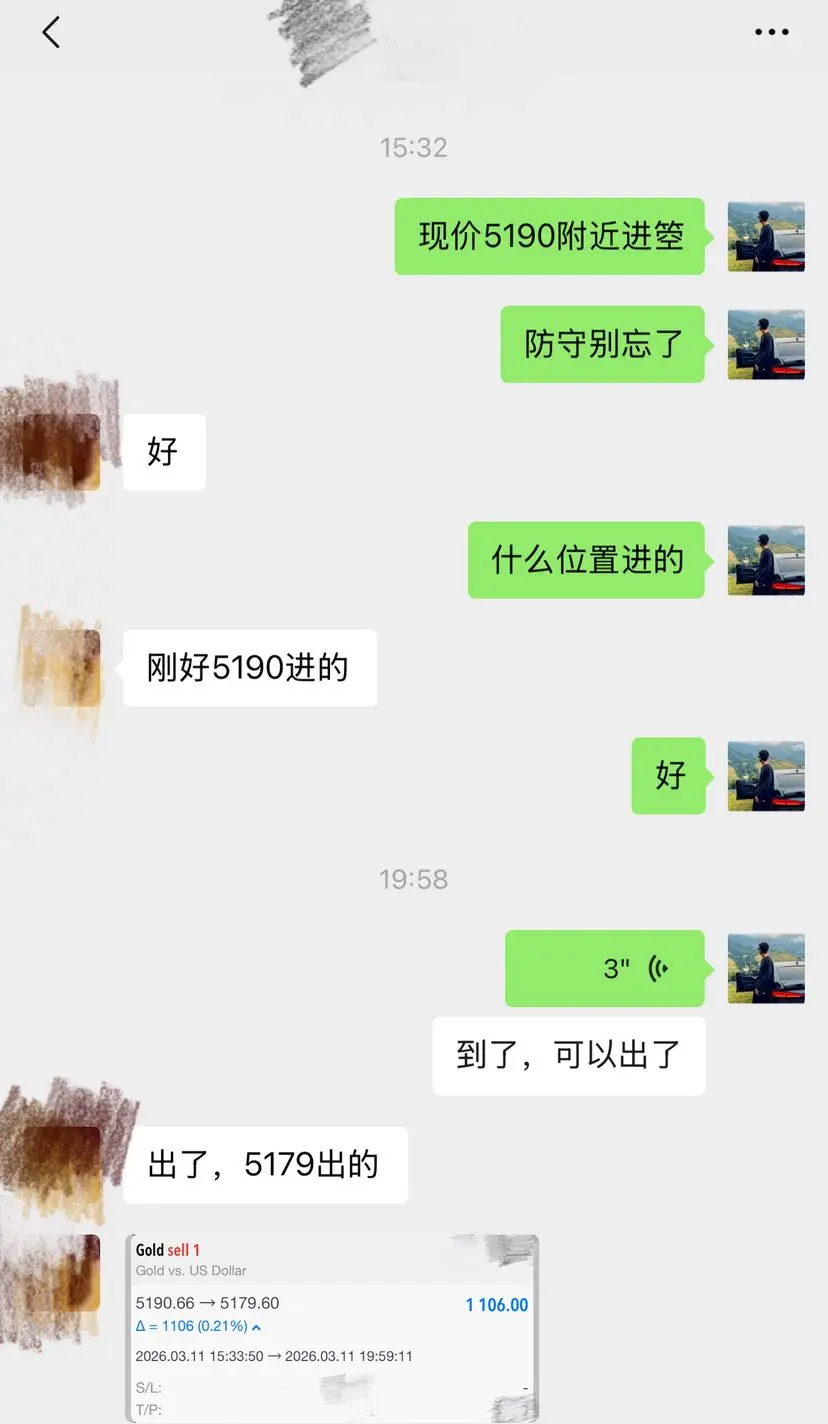Image resolution: width=828 pixels, height=1424 pixels.
Task: Tap your avatar next to 现价5190附近进笼 message
Action: click(x=766, y=237)
